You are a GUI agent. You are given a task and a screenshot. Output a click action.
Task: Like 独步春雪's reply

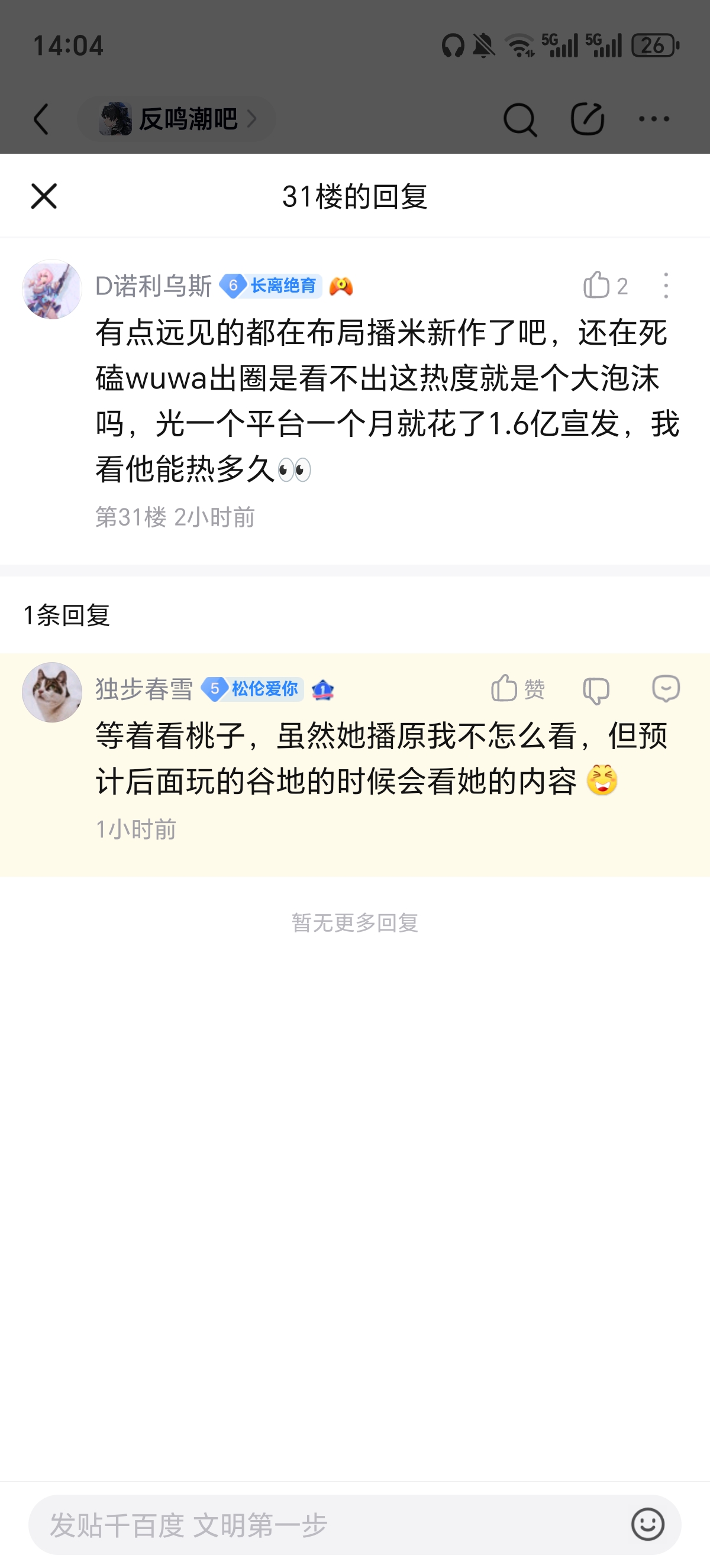point(505,689)
